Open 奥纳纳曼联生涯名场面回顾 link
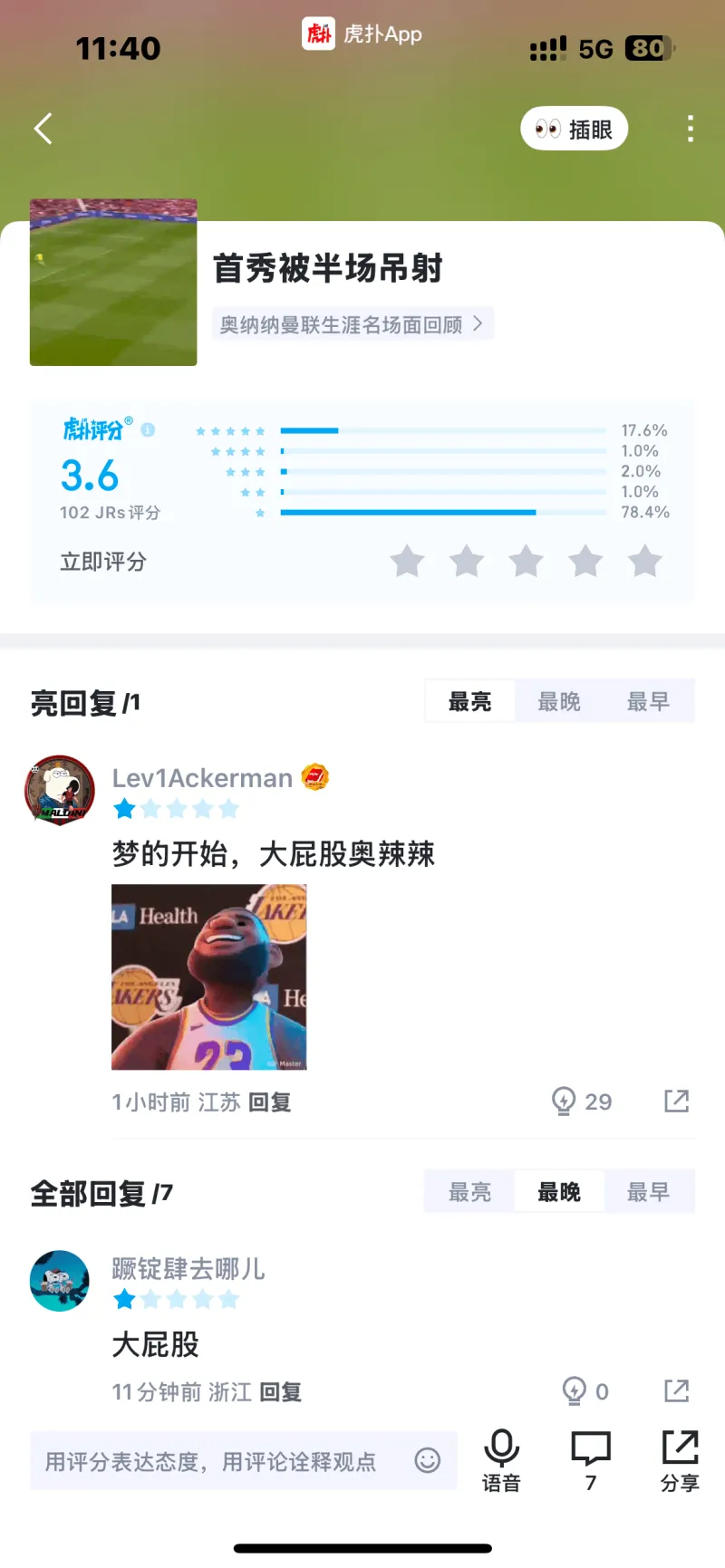The height and width of the screenshot is (1568, 725). [x=353, y=324]
